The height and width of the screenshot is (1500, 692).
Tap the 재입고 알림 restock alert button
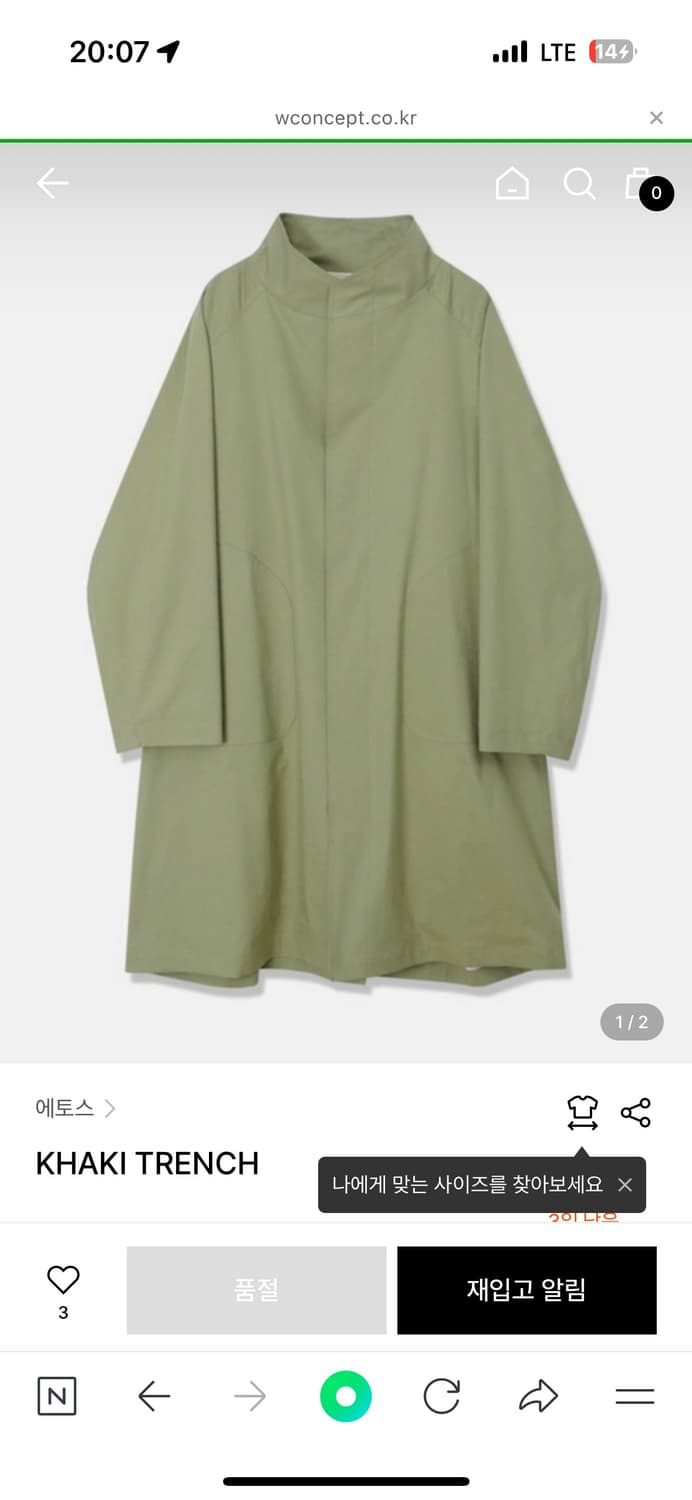point(526,1290)
